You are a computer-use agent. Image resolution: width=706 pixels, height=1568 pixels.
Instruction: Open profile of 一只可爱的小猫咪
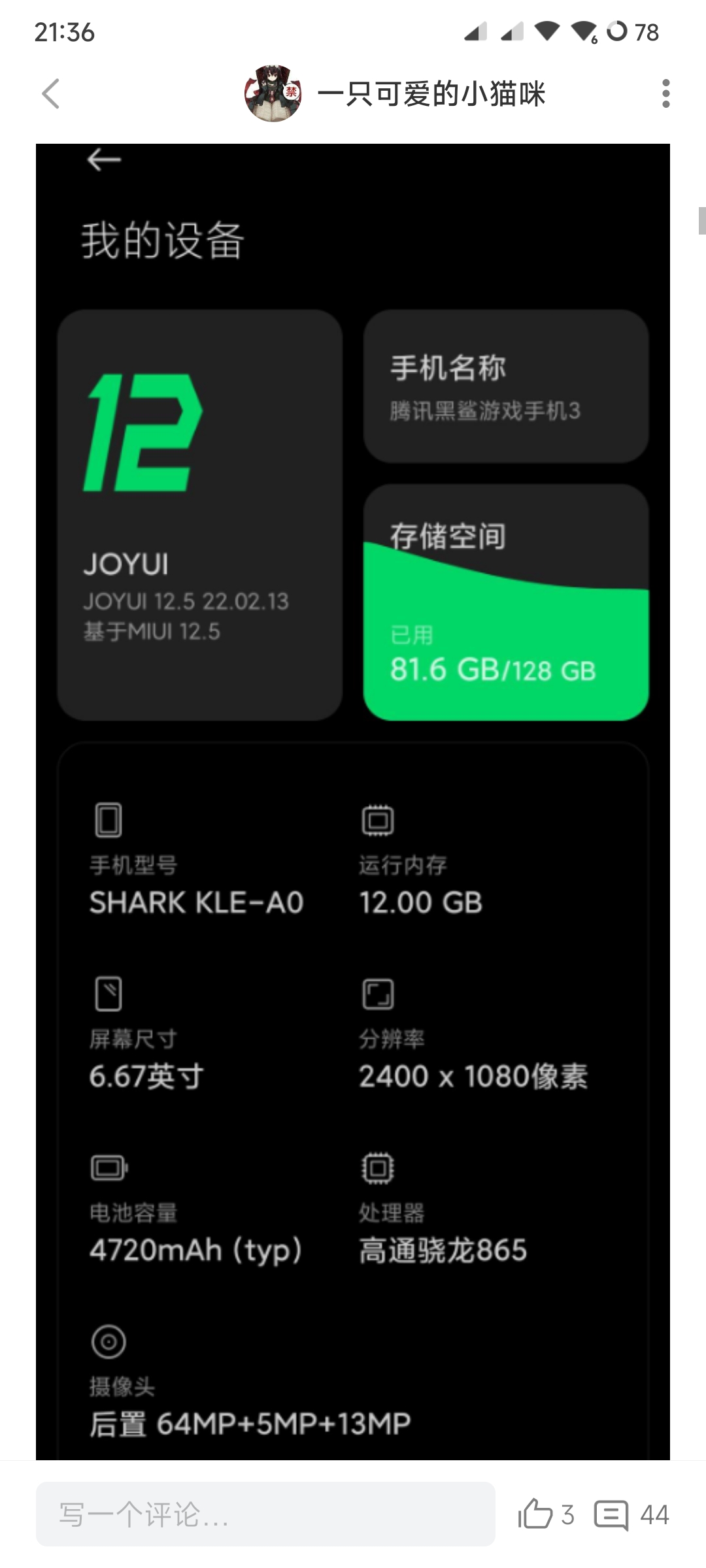pyautogui.click(x=431, y=94)
